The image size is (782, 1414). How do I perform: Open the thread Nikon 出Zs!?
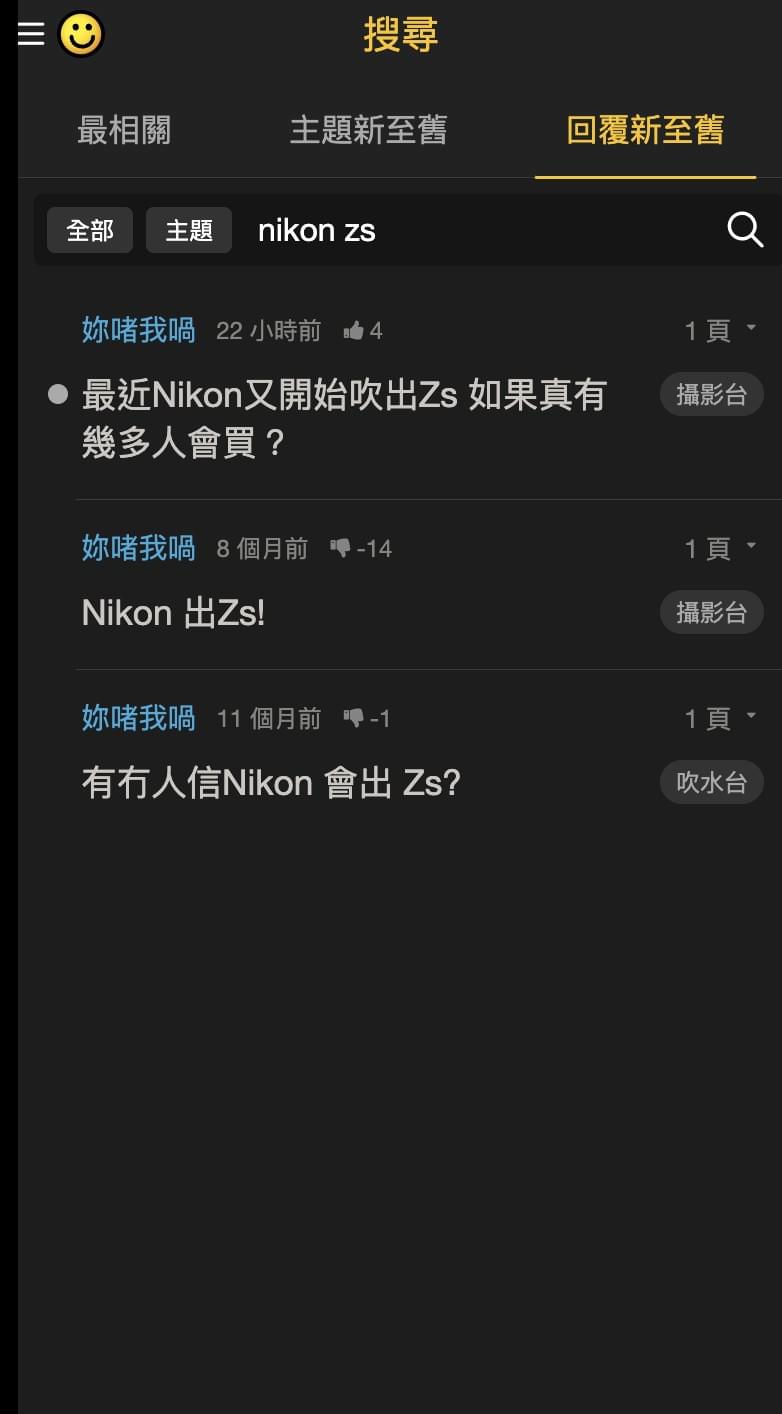pos(174,613)
